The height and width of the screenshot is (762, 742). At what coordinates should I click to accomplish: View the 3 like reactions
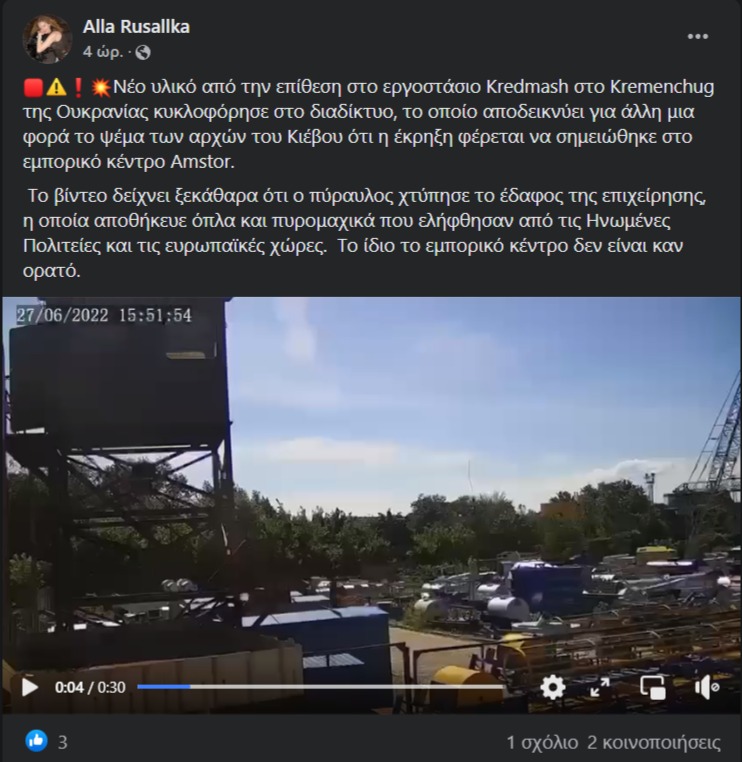pyautogui.click(x=46, y=742)
